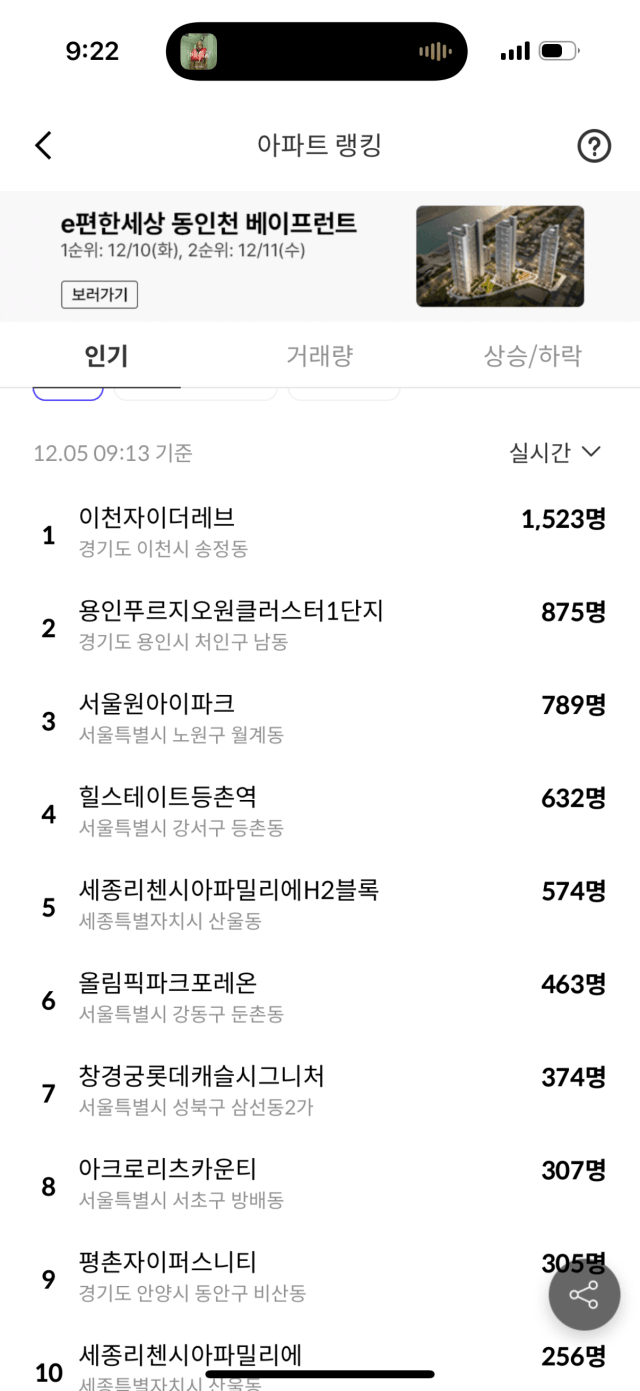Screen dimensions: 640x1391
Task: Select the 인기 tab
Action: pos(107,355)
